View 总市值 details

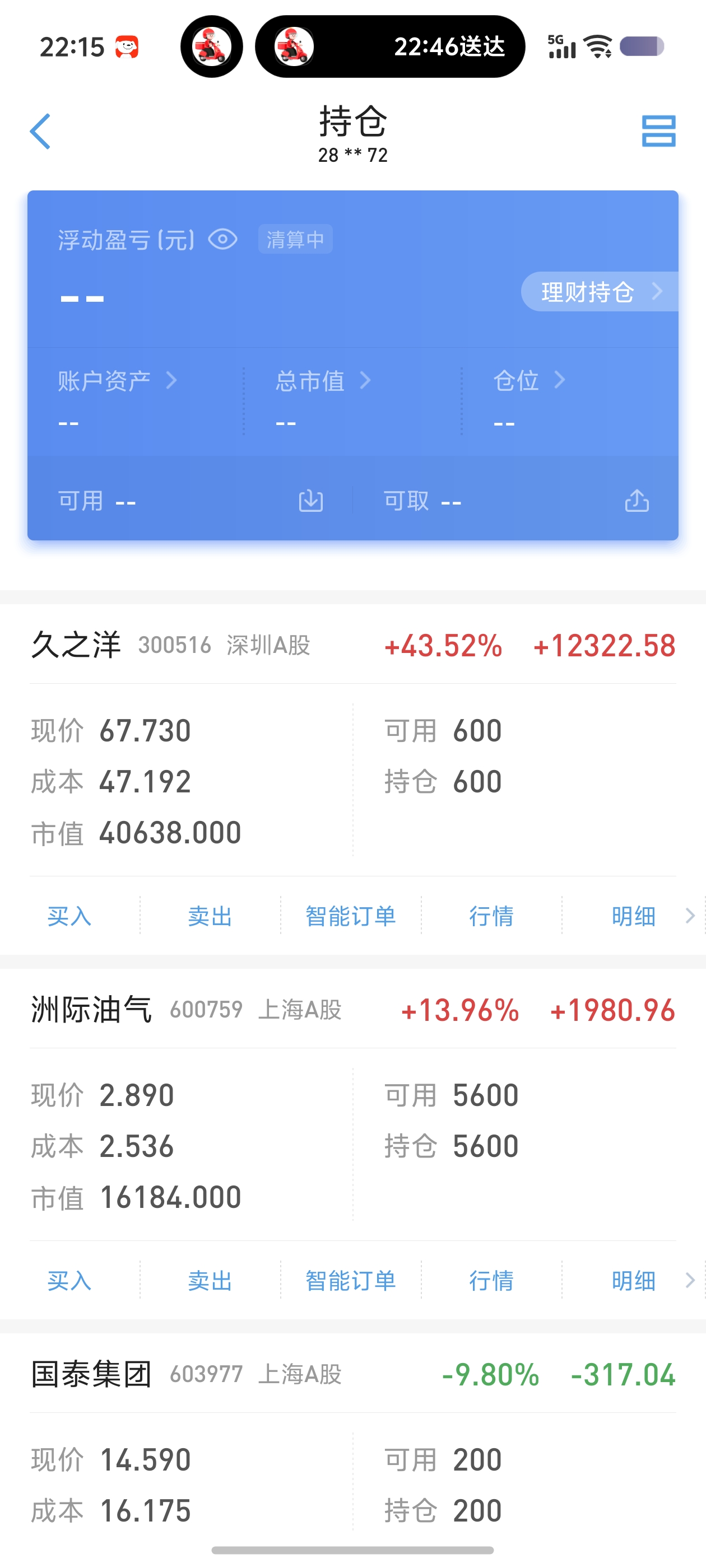tap(322, 381)
